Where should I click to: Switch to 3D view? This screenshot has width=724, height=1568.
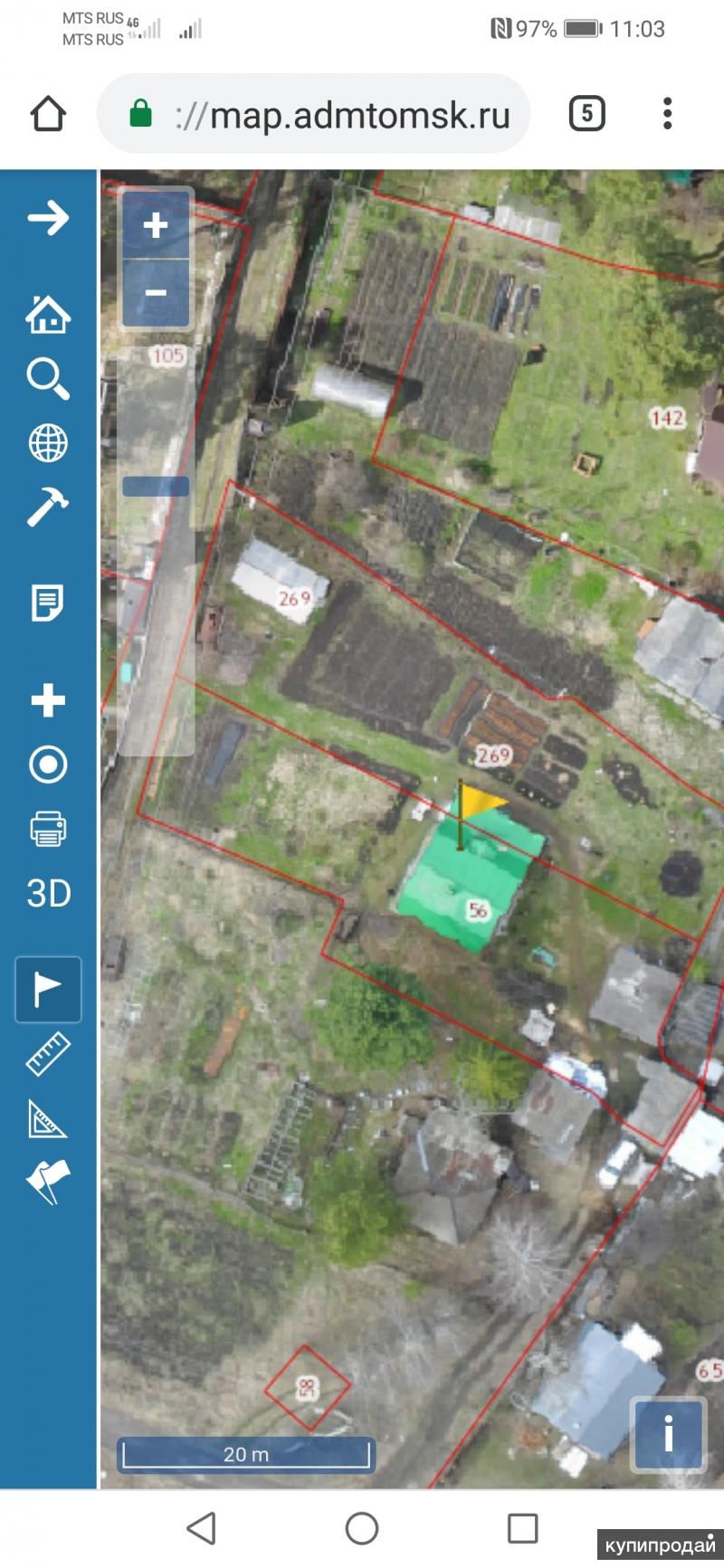tap(48, 893)
